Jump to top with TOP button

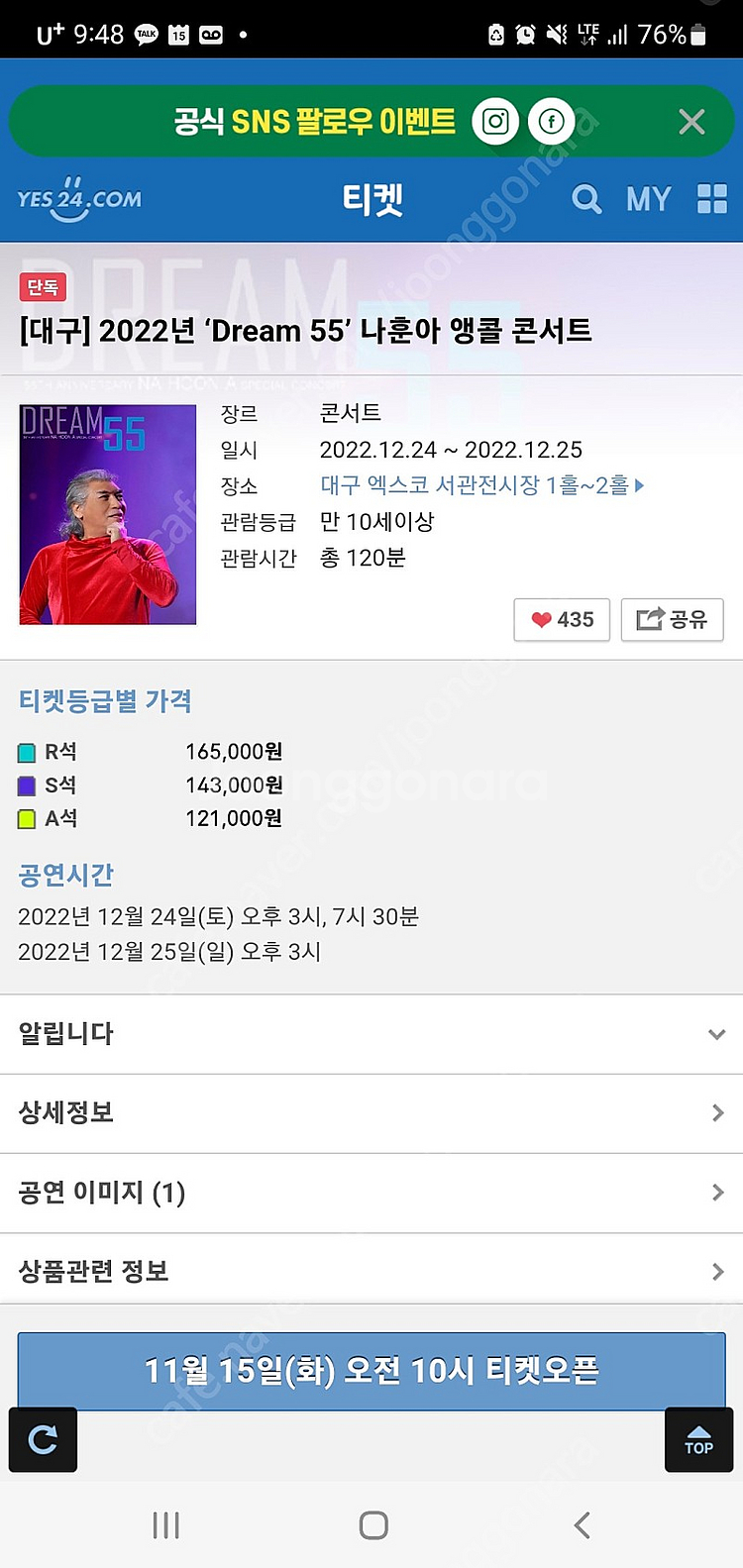tap(698, 1439)
